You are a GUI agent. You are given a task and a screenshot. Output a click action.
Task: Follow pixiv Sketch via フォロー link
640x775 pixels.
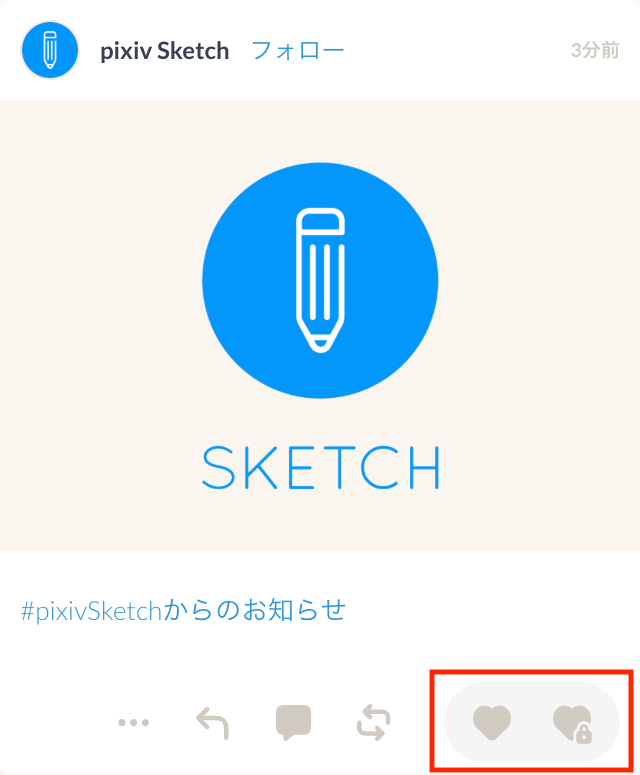pyautogui.click(x=297, y=50)
